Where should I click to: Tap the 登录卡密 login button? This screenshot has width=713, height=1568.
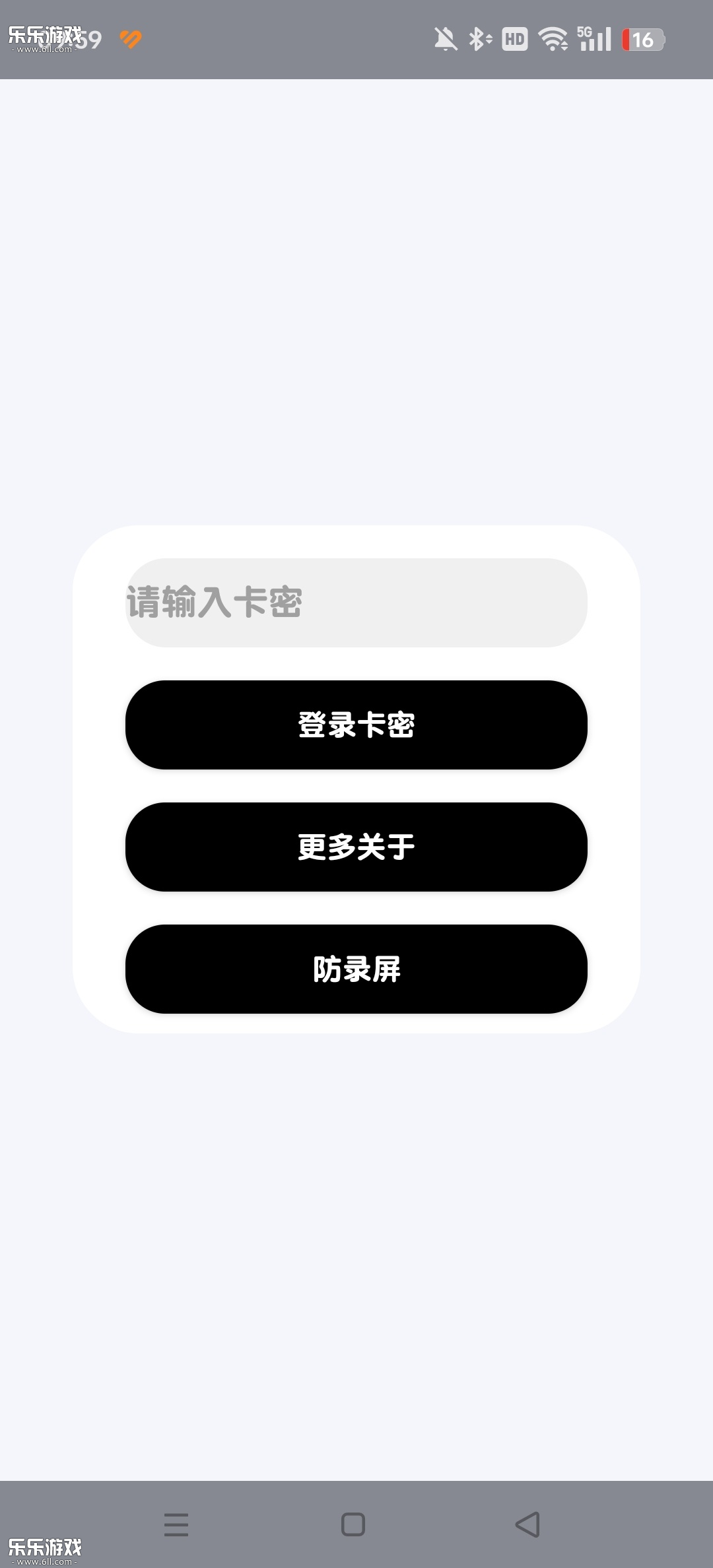pos(356,725)
